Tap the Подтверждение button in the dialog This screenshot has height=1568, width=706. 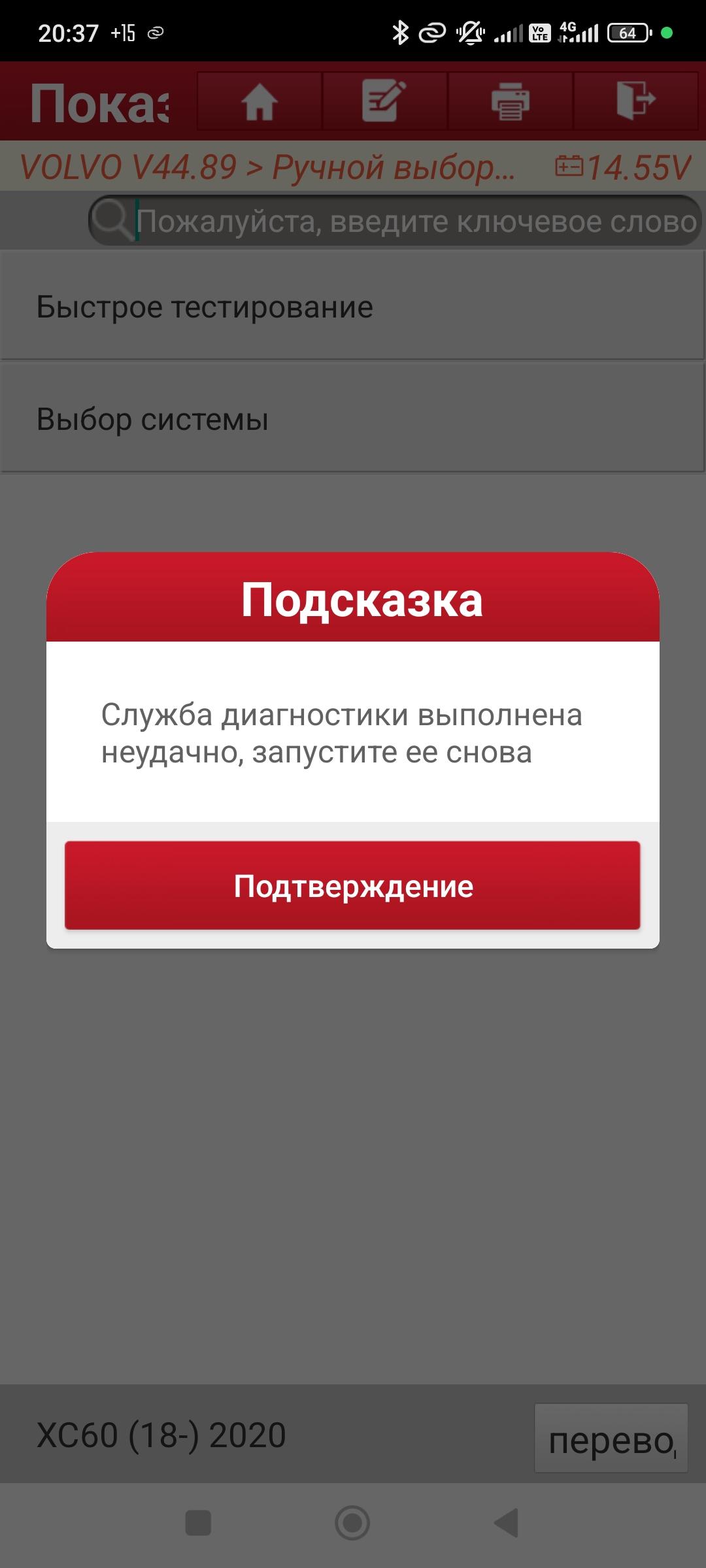tap(352, 885)
